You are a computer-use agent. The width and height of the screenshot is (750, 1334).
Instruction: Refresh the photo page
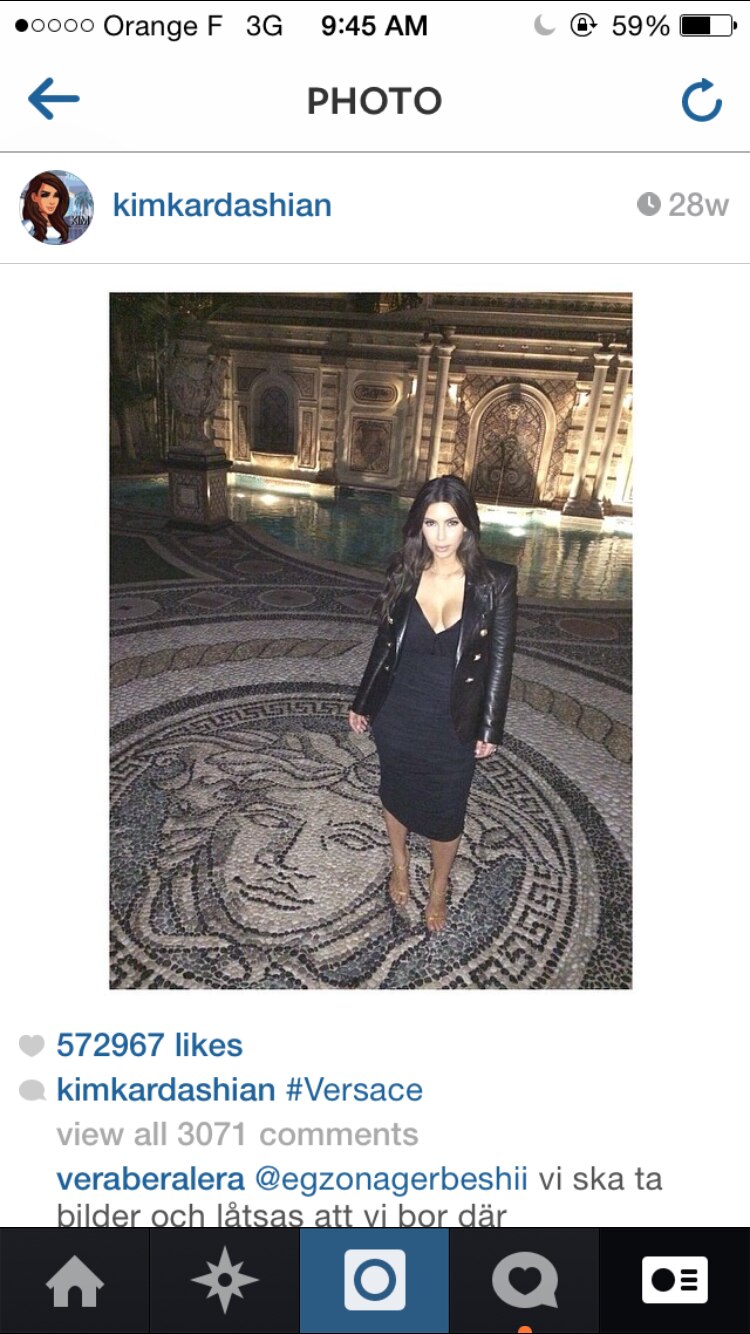[x=701, y=100]
